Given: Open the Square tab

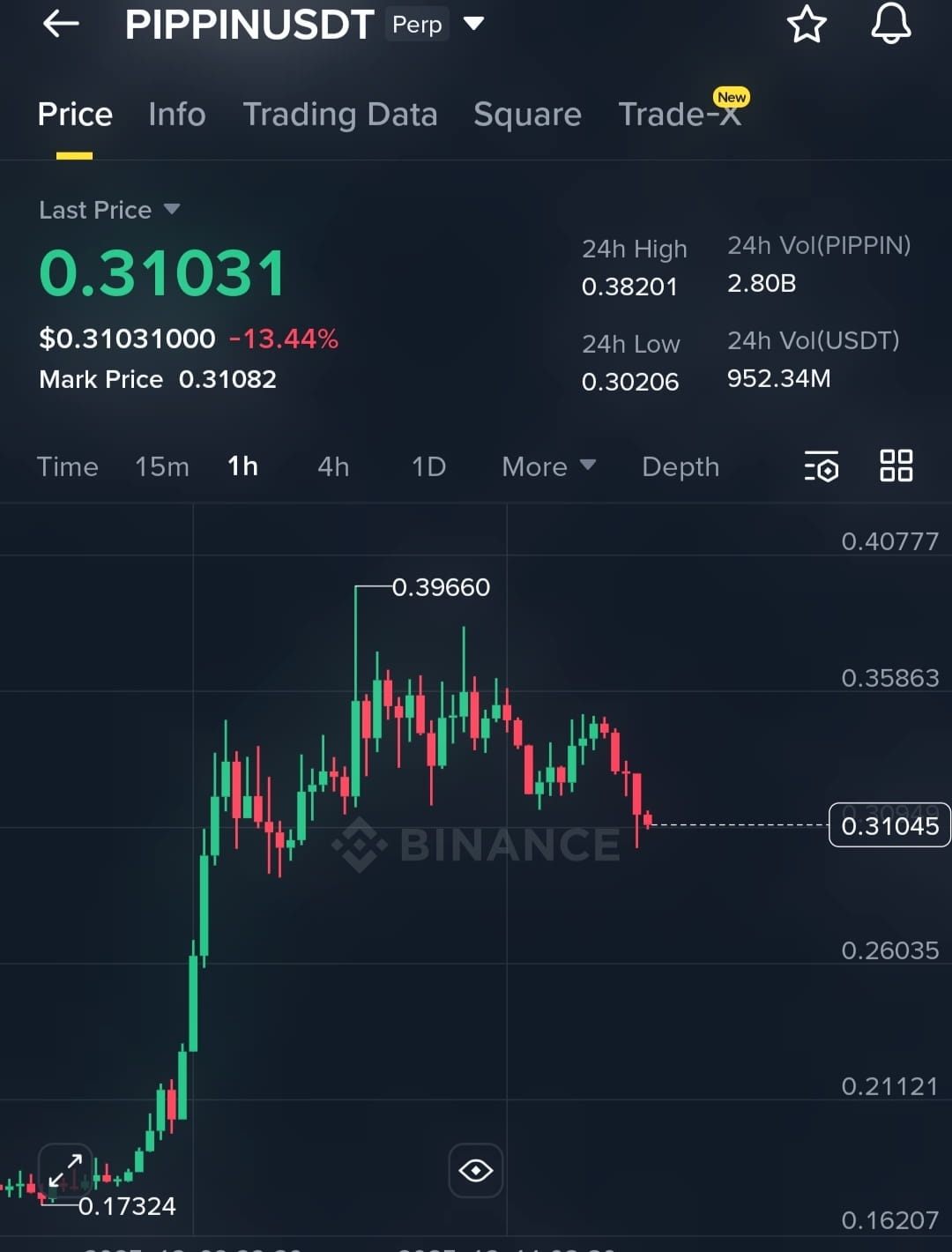Looking at the screenshot, I should coord(527,115).
